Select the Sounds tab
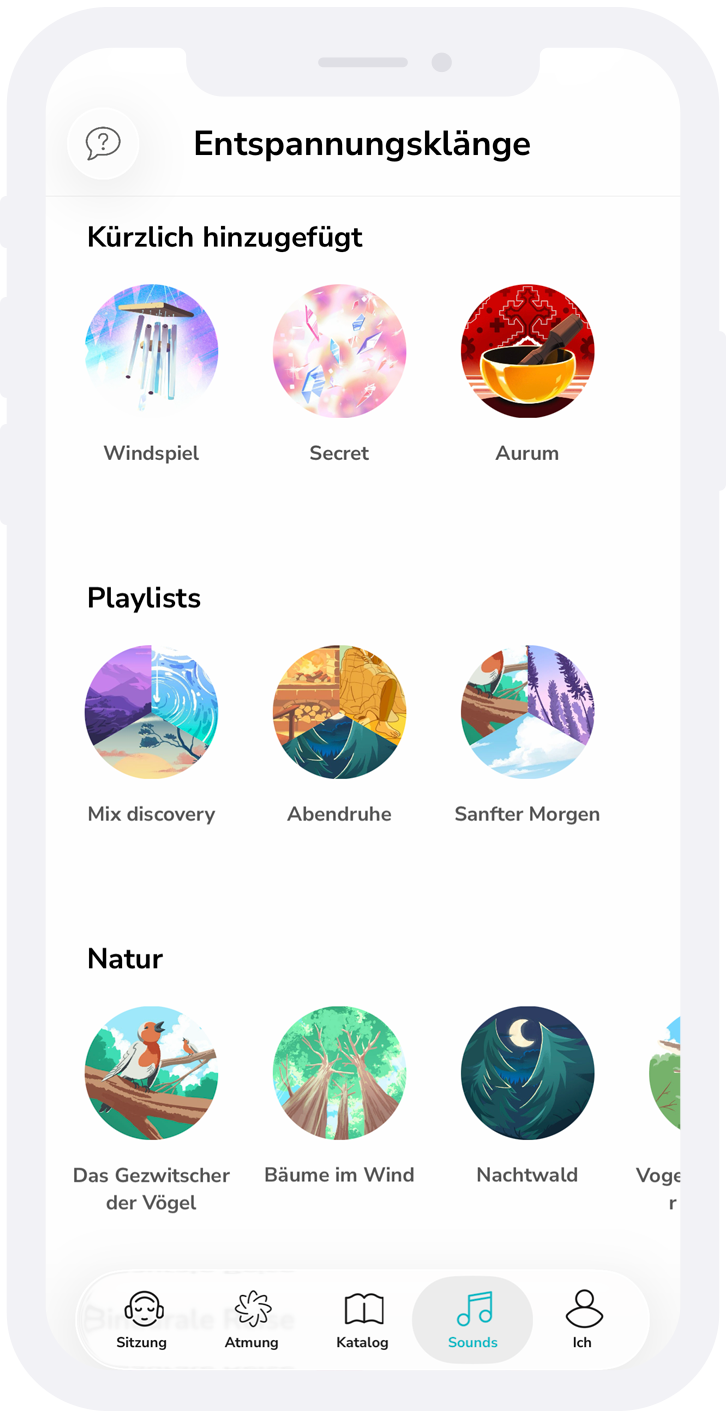The image size is (726, 1419). click(x=473, y=1320)
